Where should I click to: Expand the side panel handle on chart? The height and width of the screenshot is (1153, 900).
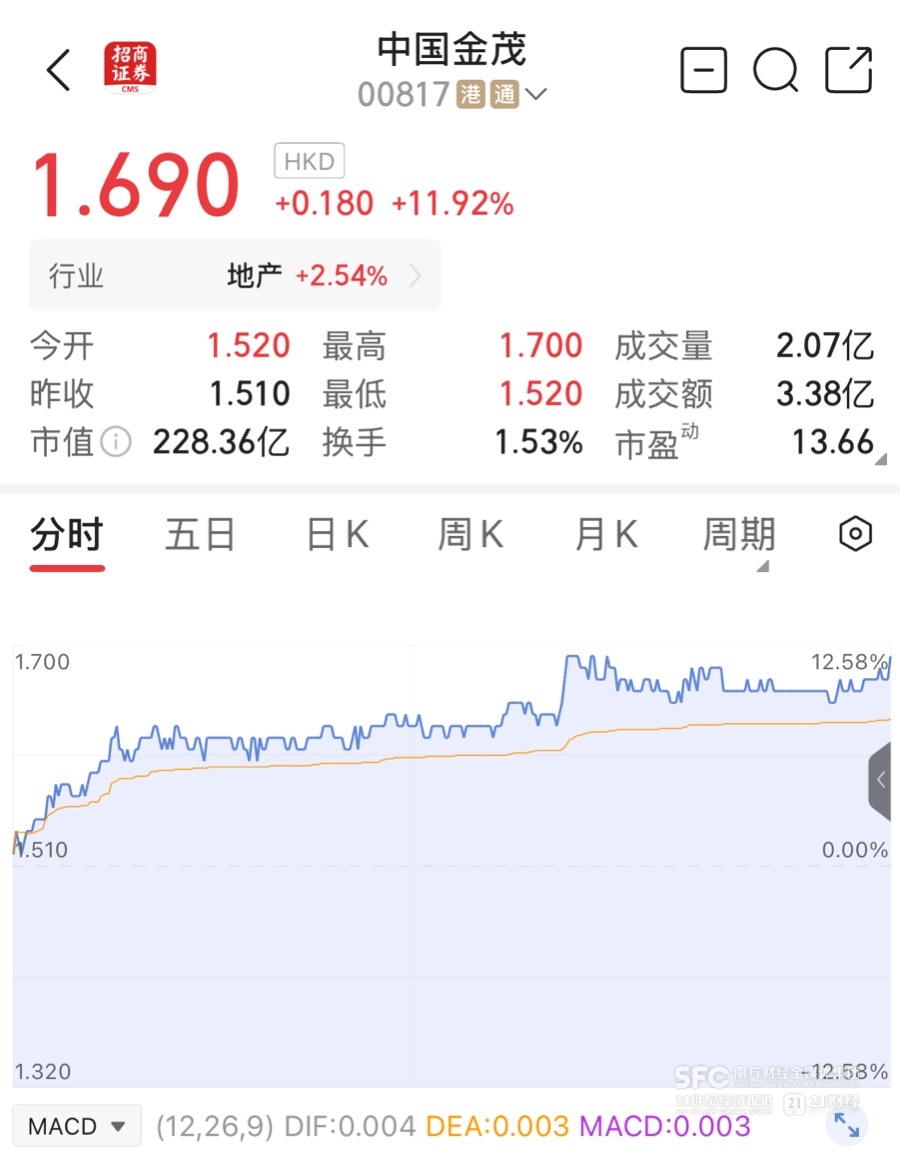880,781
